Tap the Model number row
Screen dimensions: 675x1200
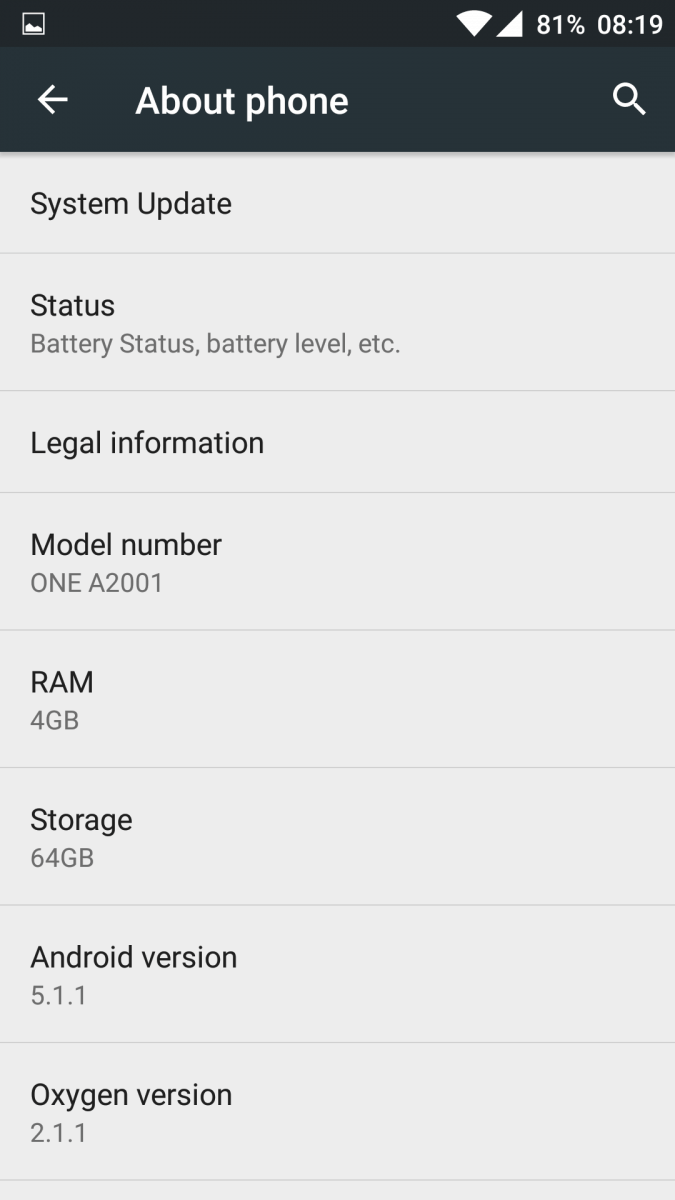point(337,562)
